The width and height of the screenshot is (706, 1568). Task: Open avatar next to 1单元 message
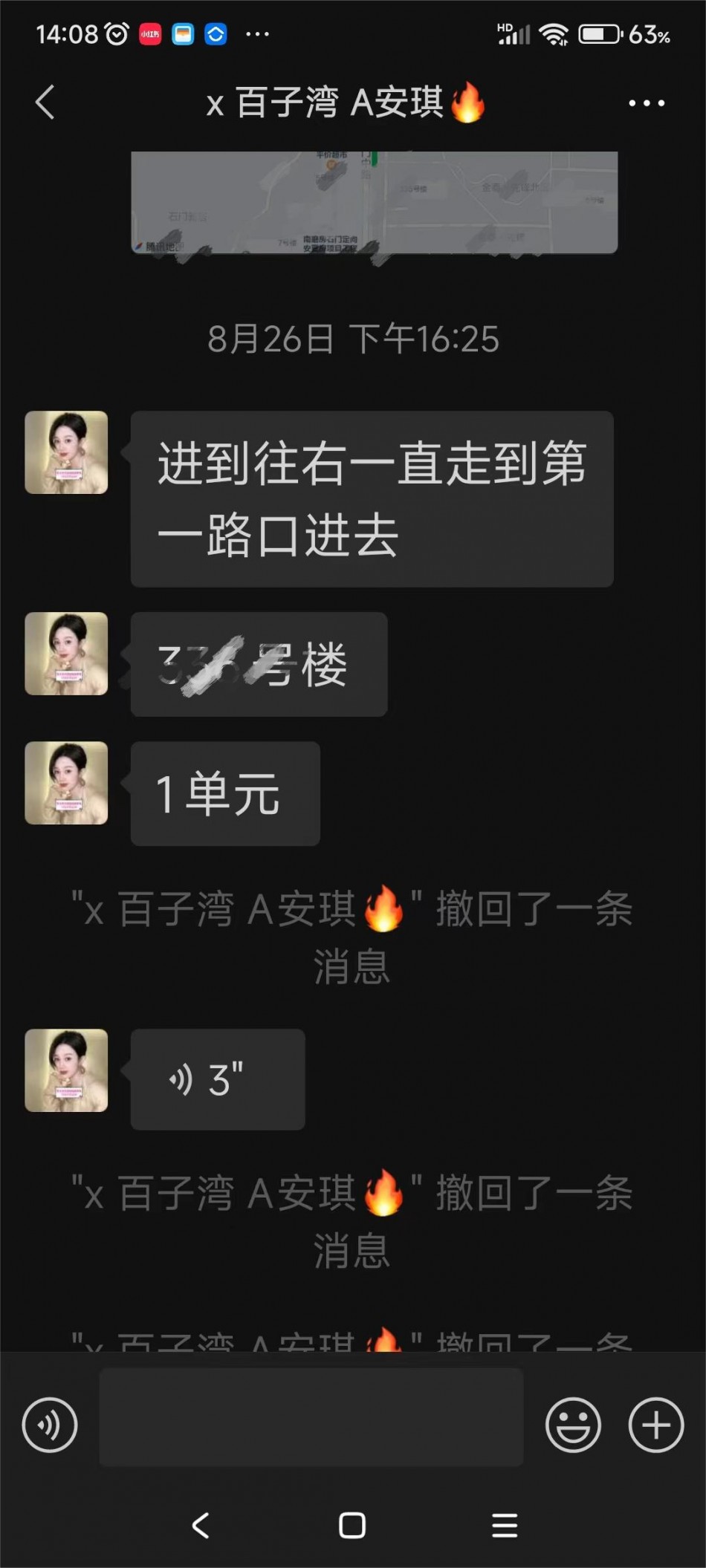click(66, 783)
